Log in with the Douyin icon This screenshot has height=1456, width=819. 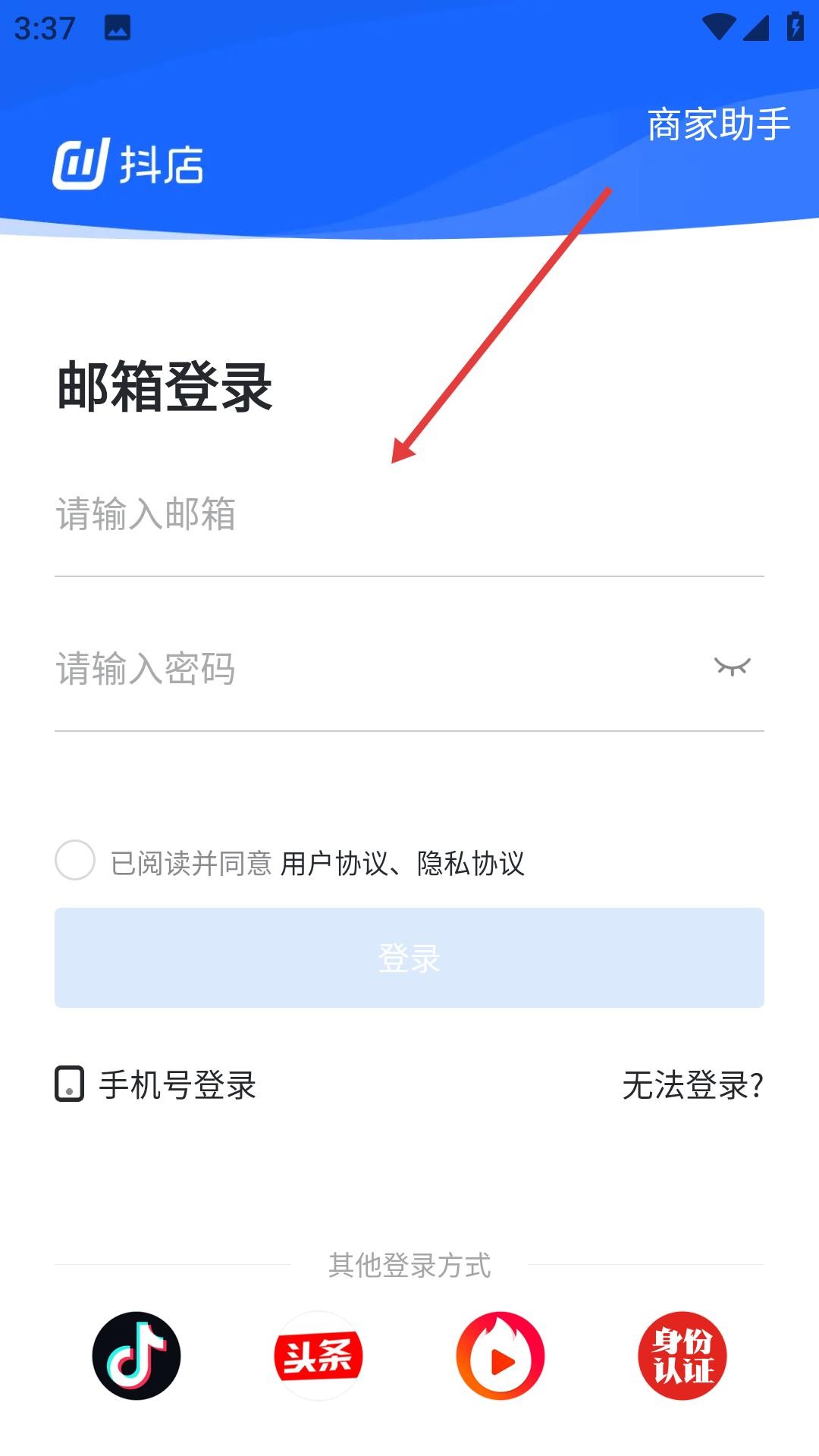click(x=136, y=1356)
